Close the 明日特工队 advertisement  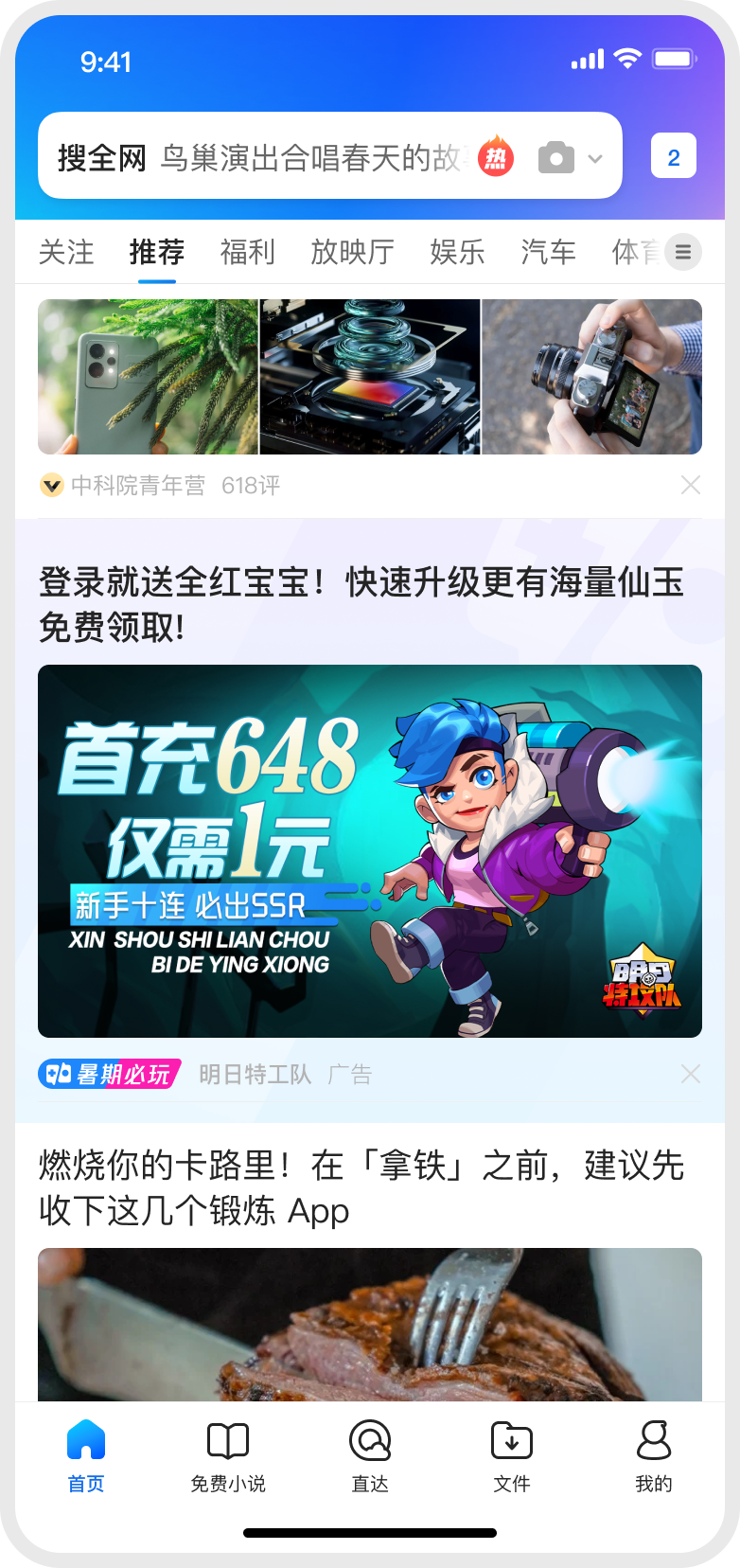[x=691, y=1074]
